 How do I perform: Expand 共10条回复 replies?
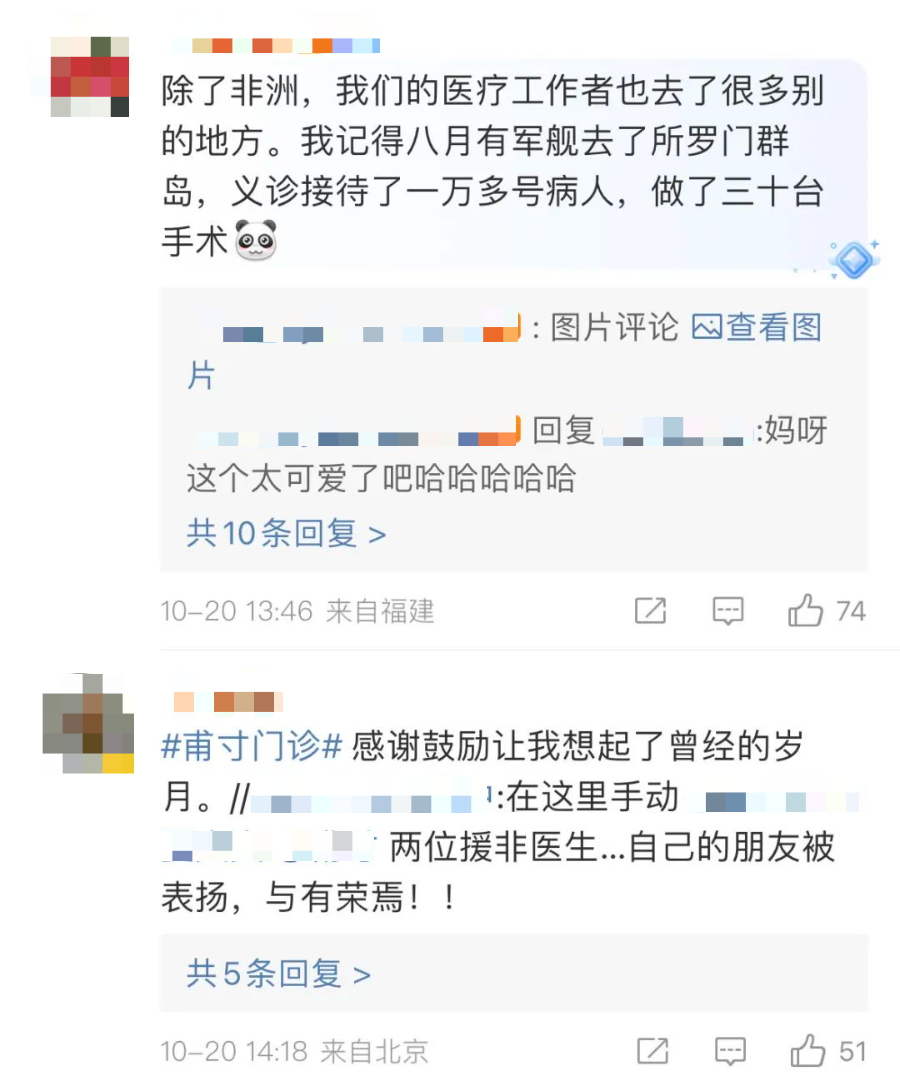point(286,533)
